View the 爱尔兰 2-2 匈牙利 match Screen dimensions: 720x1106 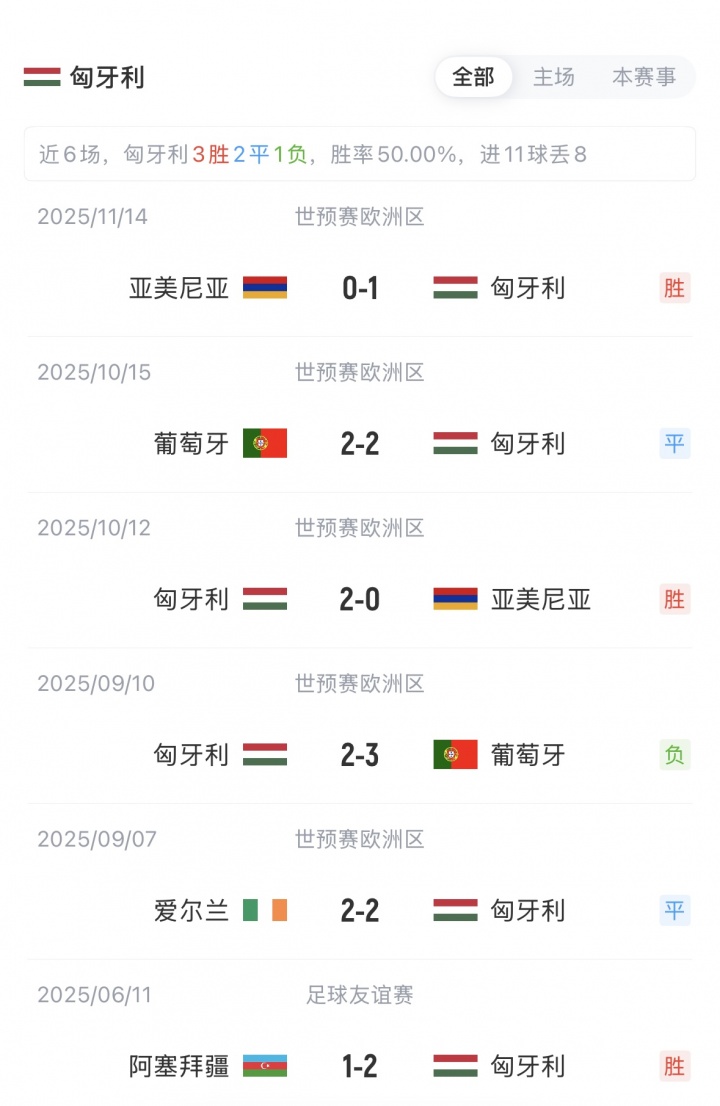coord(360,910)
